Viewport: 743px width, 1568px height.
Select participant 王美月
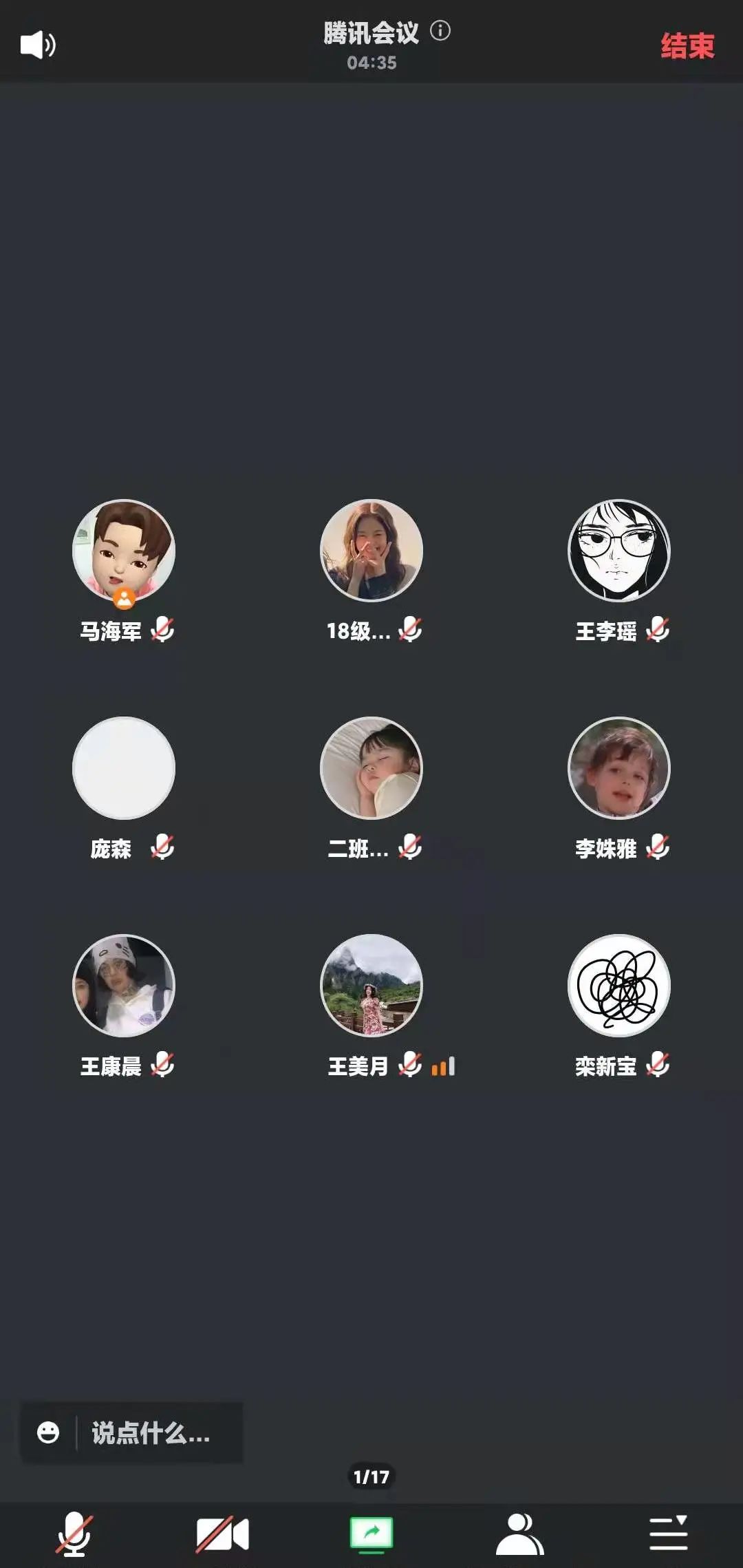pos(371,986)
